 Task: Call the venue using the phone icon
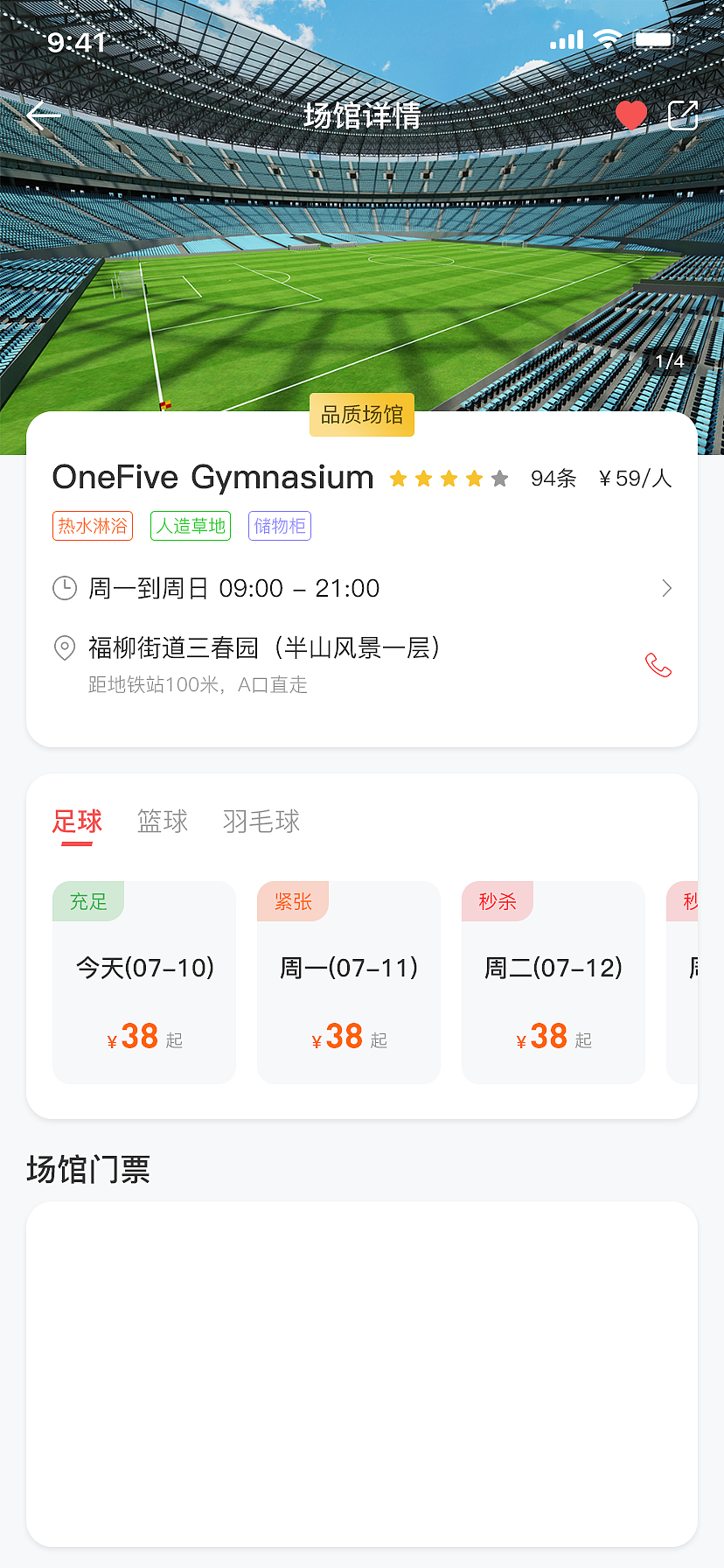tap(658, 666)
